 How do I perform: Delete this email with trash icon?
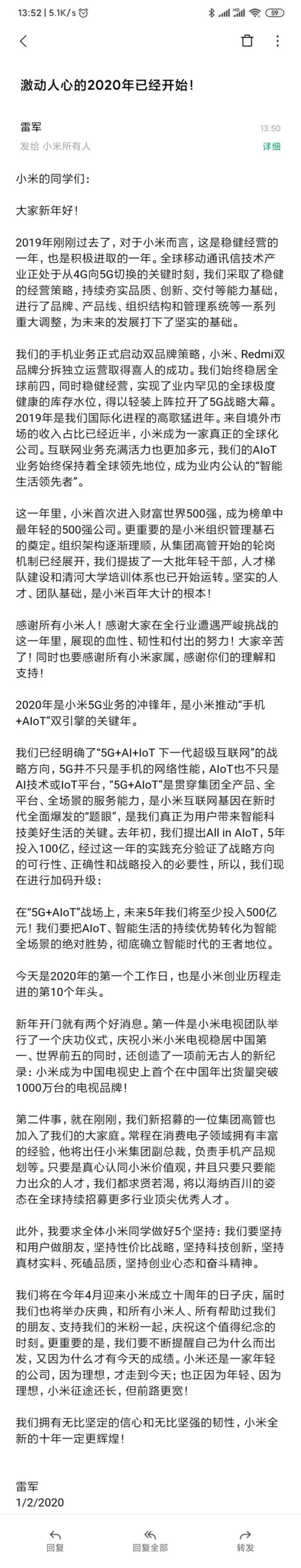click(x=247, y=41)
